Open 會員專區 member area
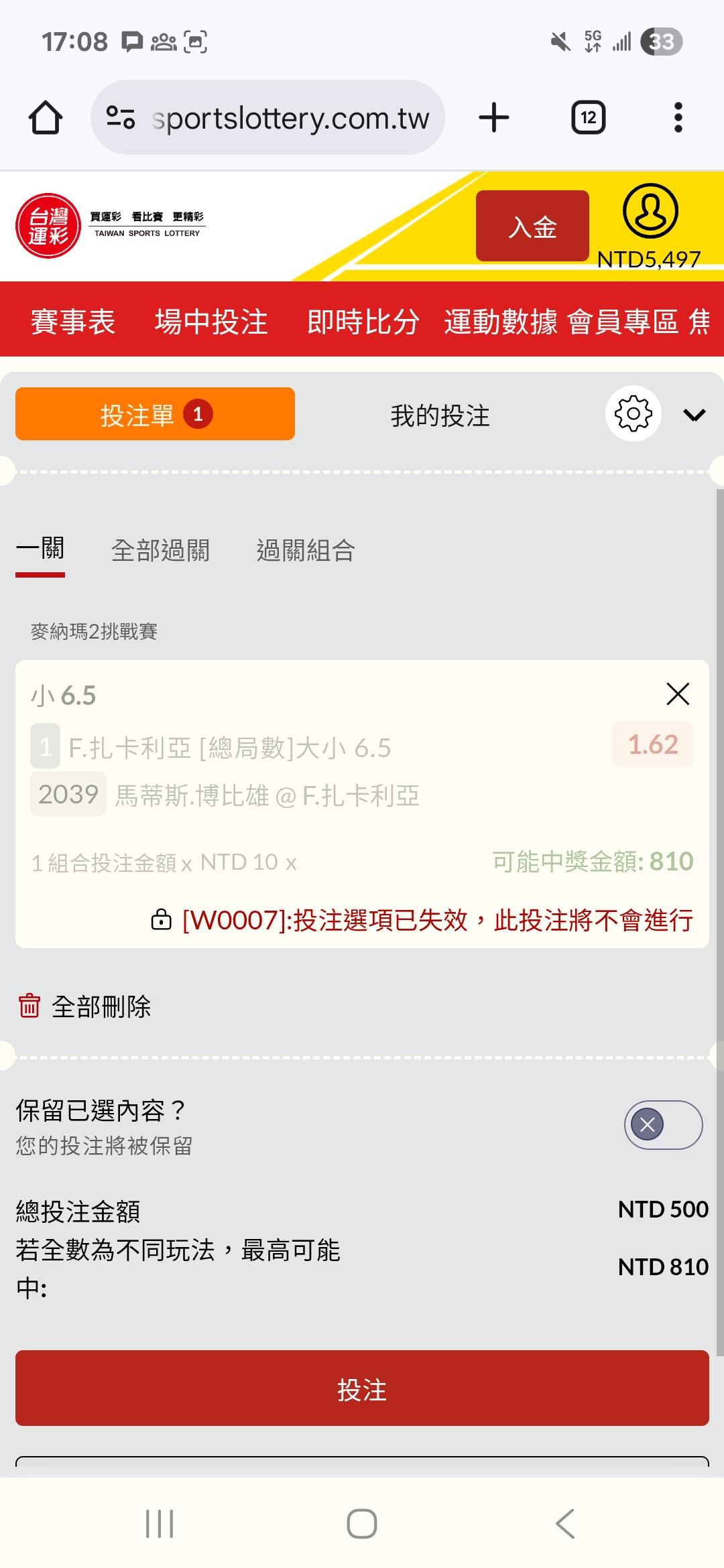Viewport: 724px width, 1568px height. click(x=623, y=322)
